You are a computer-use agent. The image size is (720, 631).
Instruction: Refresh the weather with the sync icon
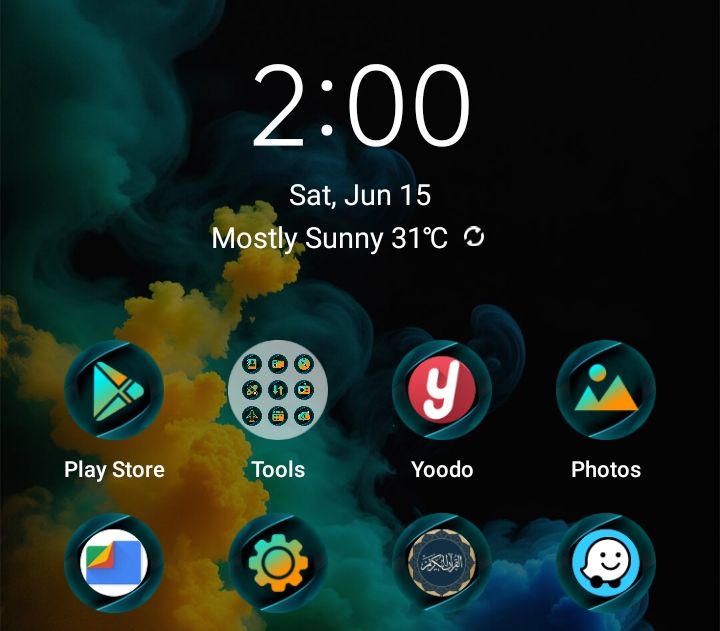474,237
